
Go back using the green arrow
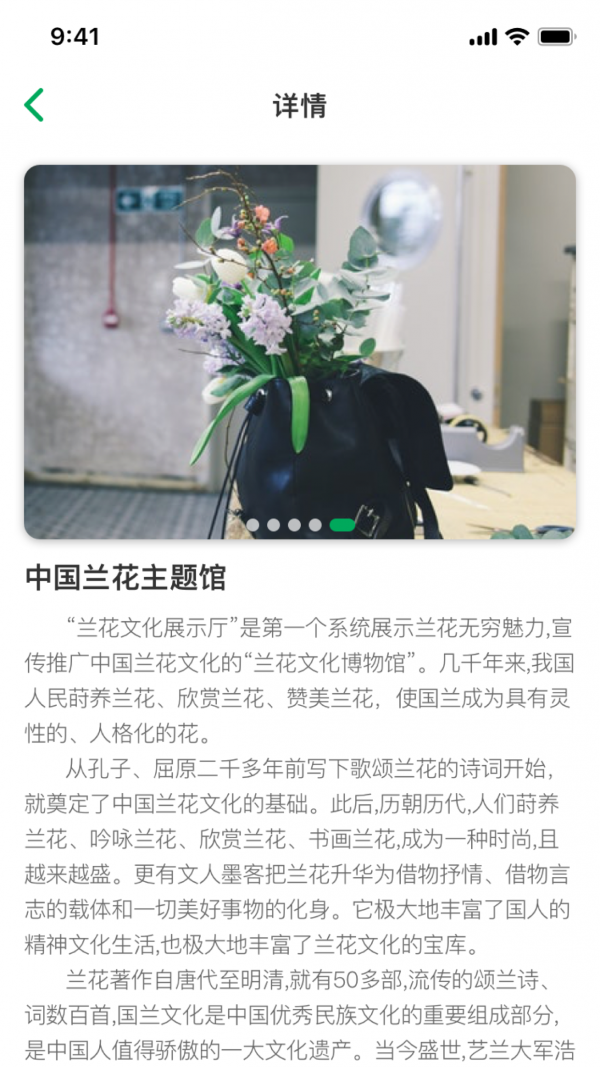pos(35,105)
